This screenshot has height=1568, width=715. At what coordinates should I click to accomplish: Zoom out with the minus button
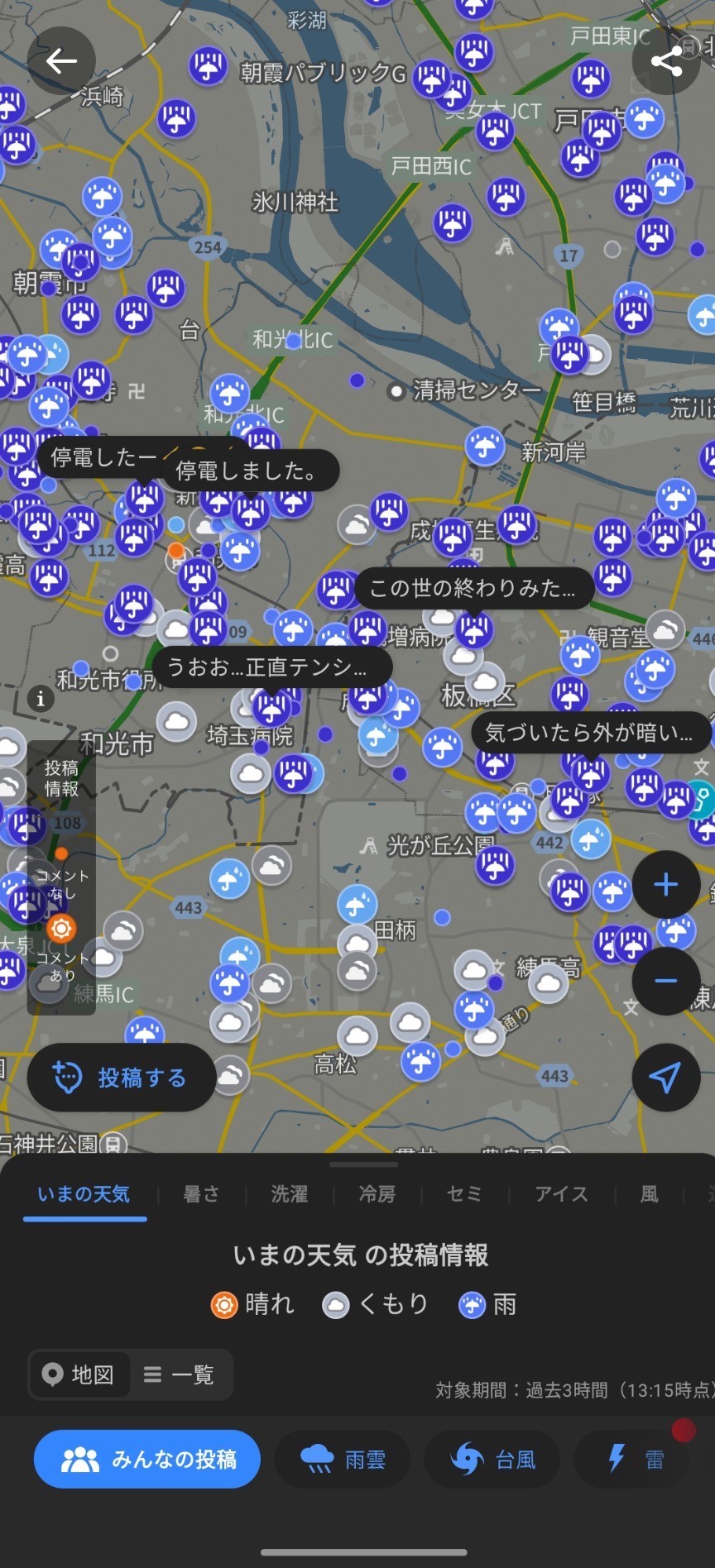[665, 981]
